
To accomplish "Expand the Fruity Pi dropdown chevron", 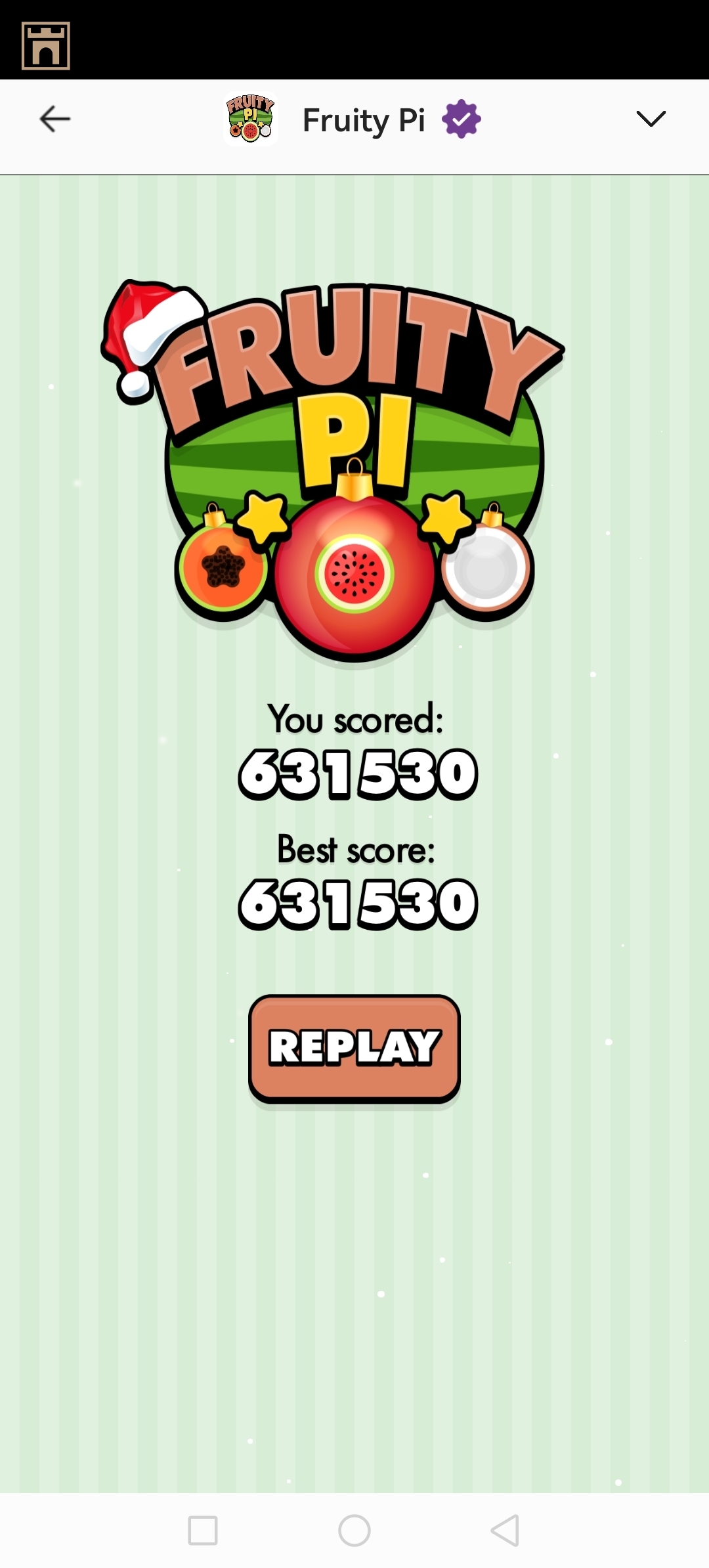I will (x=651, y=119).
